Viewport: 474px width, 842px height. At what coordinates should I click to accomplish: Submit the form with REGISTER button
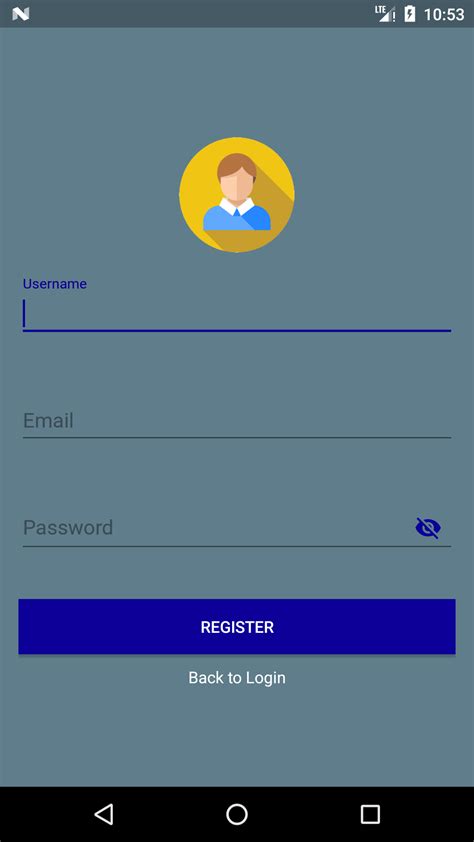point(237,627)
